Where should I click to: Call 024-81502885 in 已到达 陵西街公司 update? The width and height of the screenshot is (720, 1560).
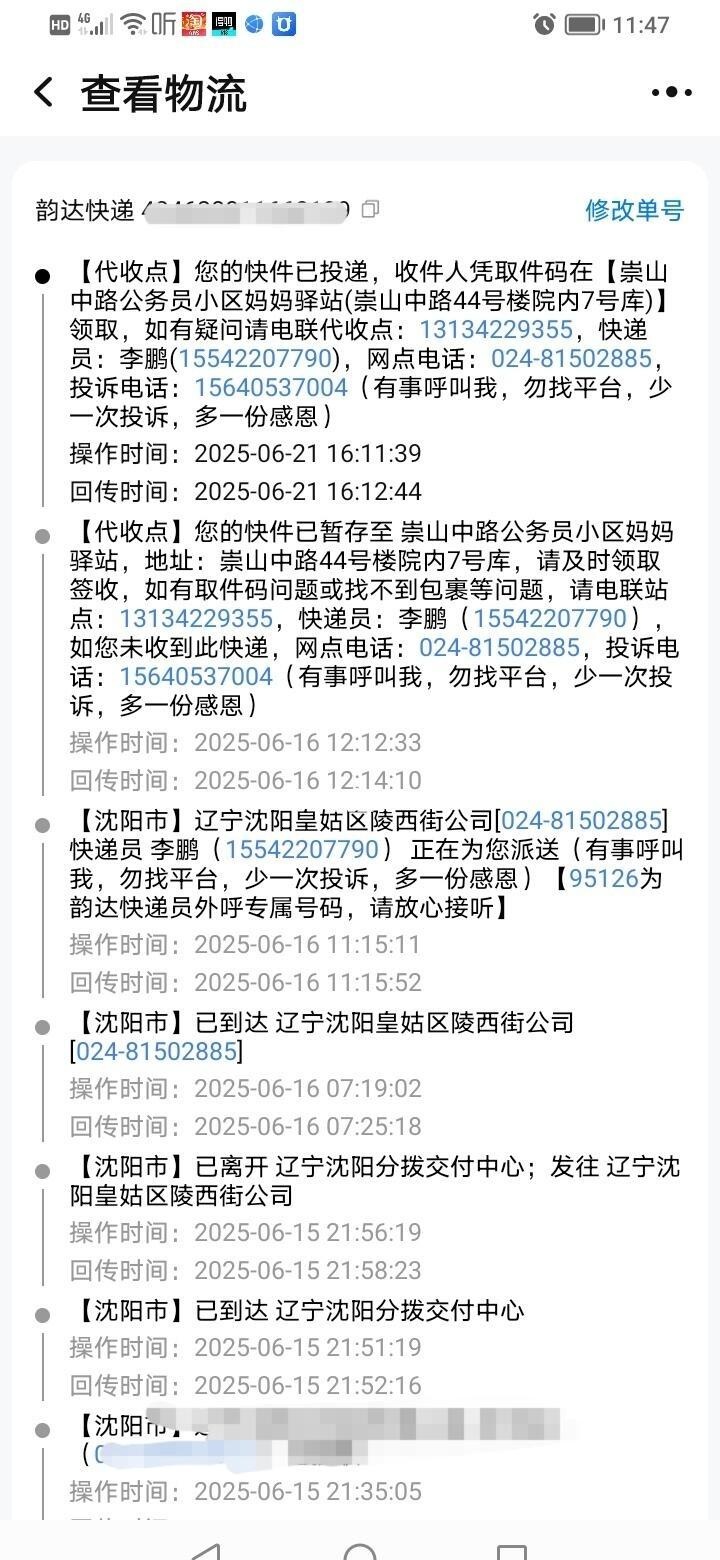click(x=157, y=1052)
